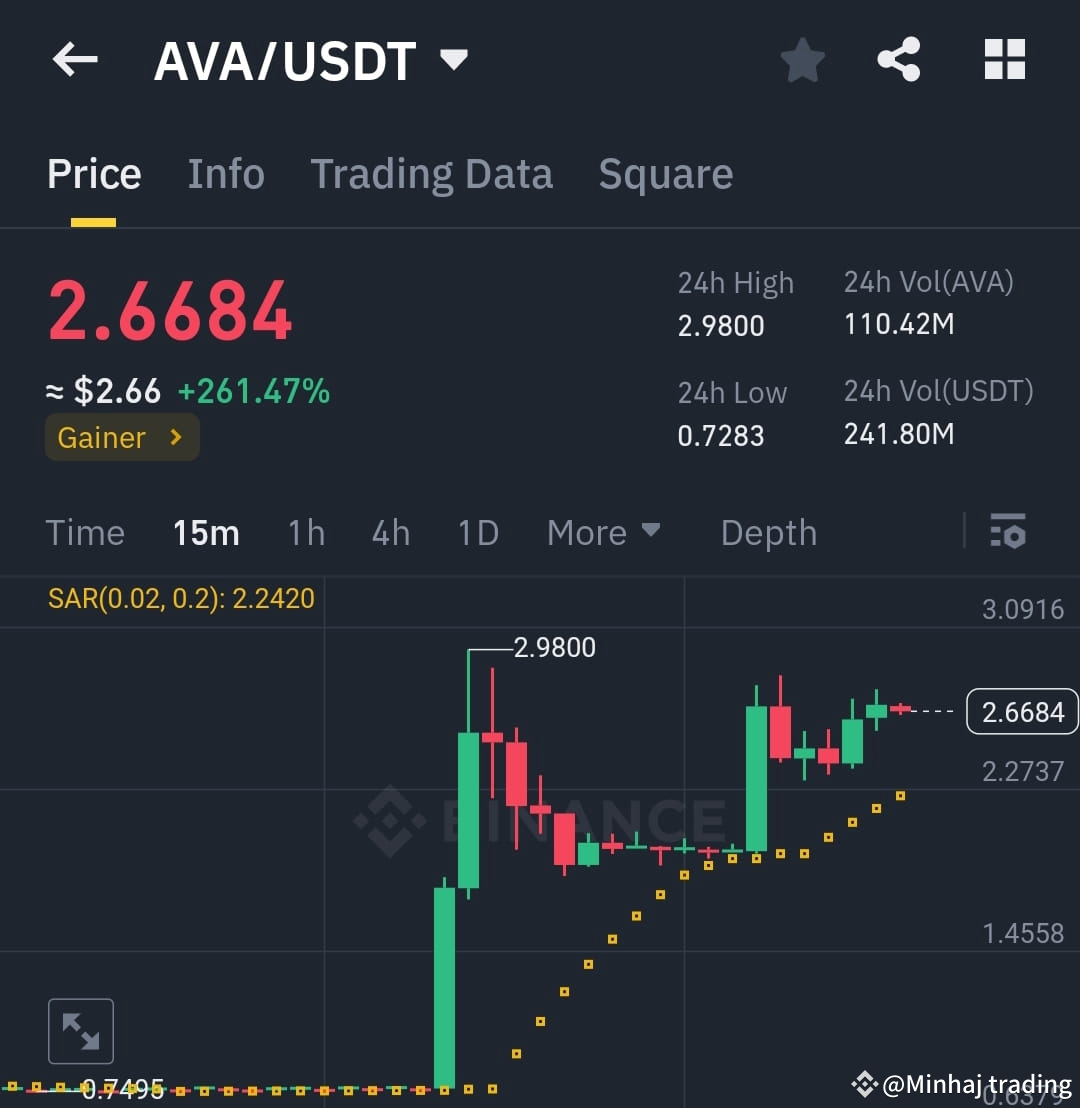This screenshot has width=1080, height=1108.
Task: Select the 2.9800 high marker on the chart
Action: 553,647
